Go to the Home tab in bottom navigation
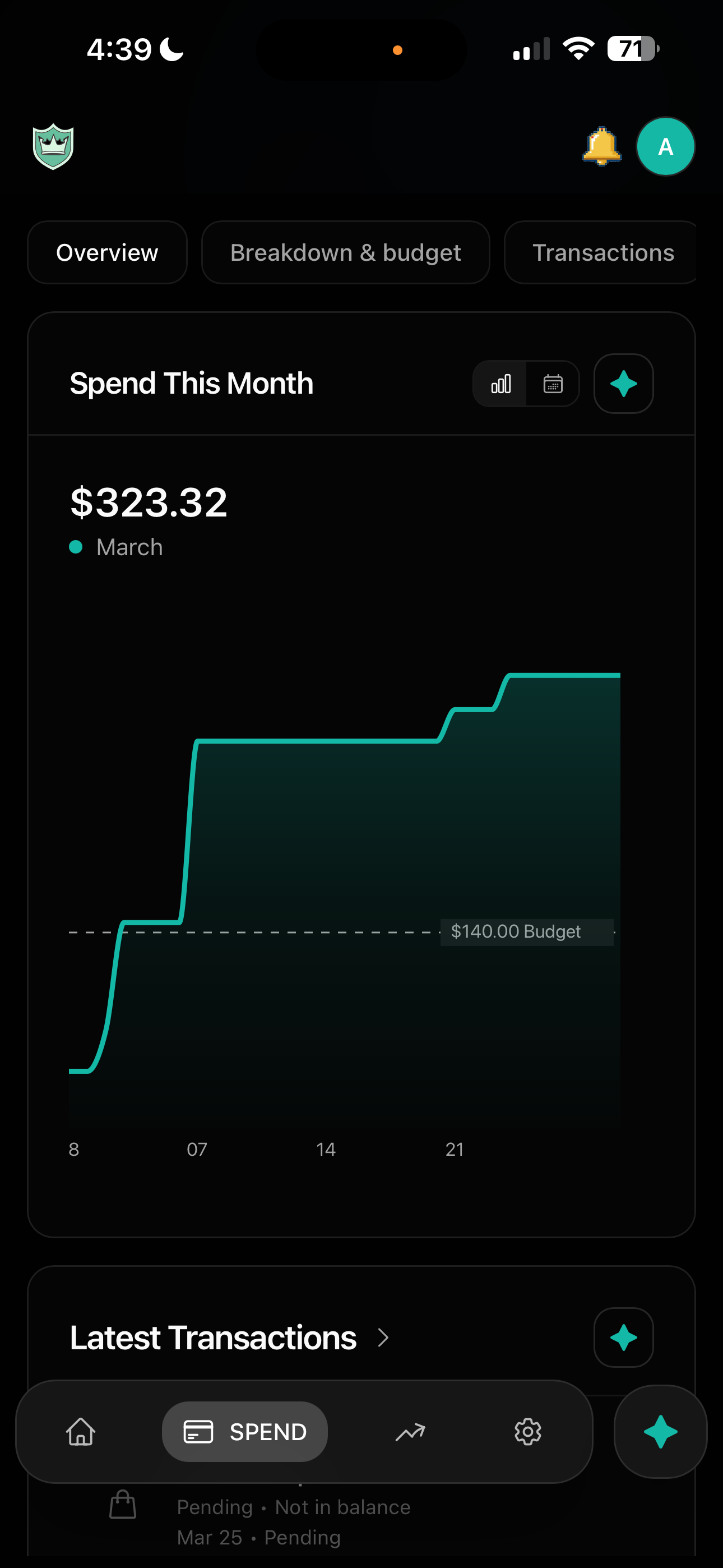 point(81,1432)
